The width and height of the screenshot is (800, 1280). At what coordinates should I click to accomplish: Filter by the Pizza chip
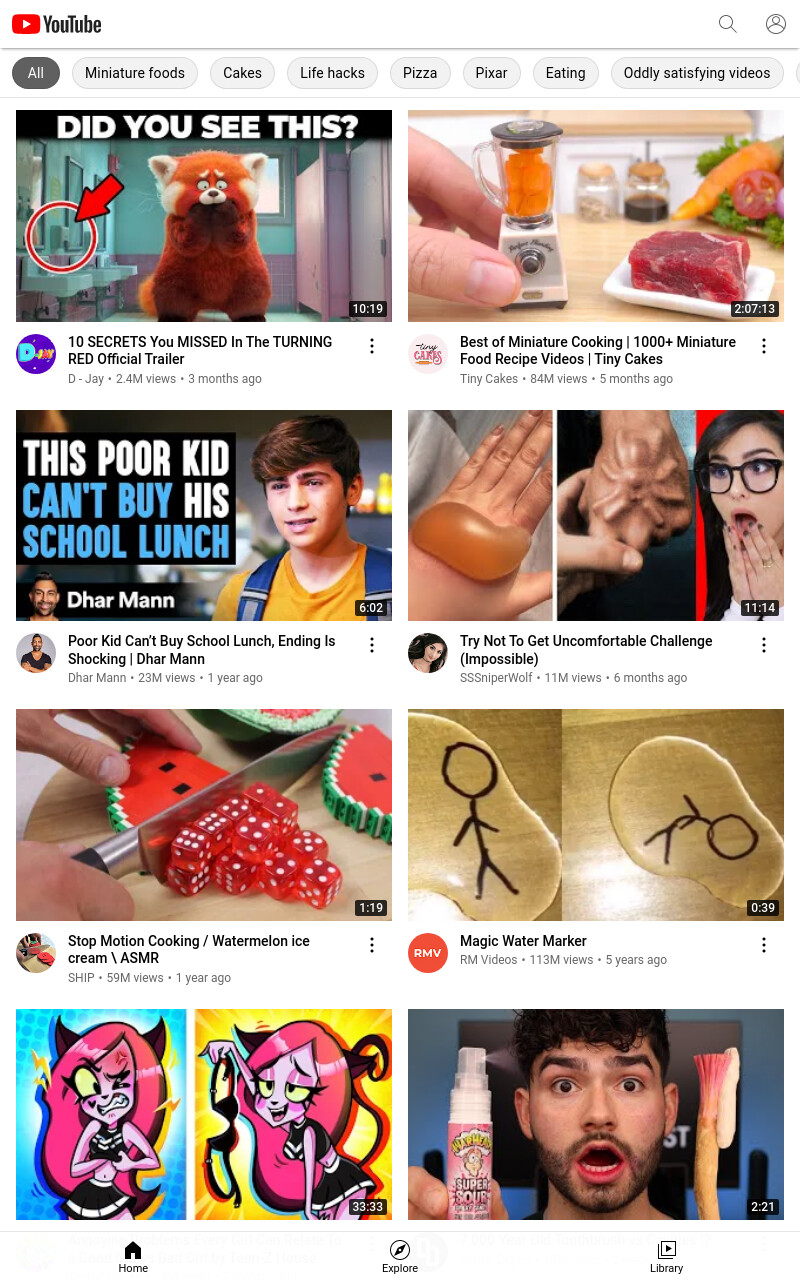420,73
